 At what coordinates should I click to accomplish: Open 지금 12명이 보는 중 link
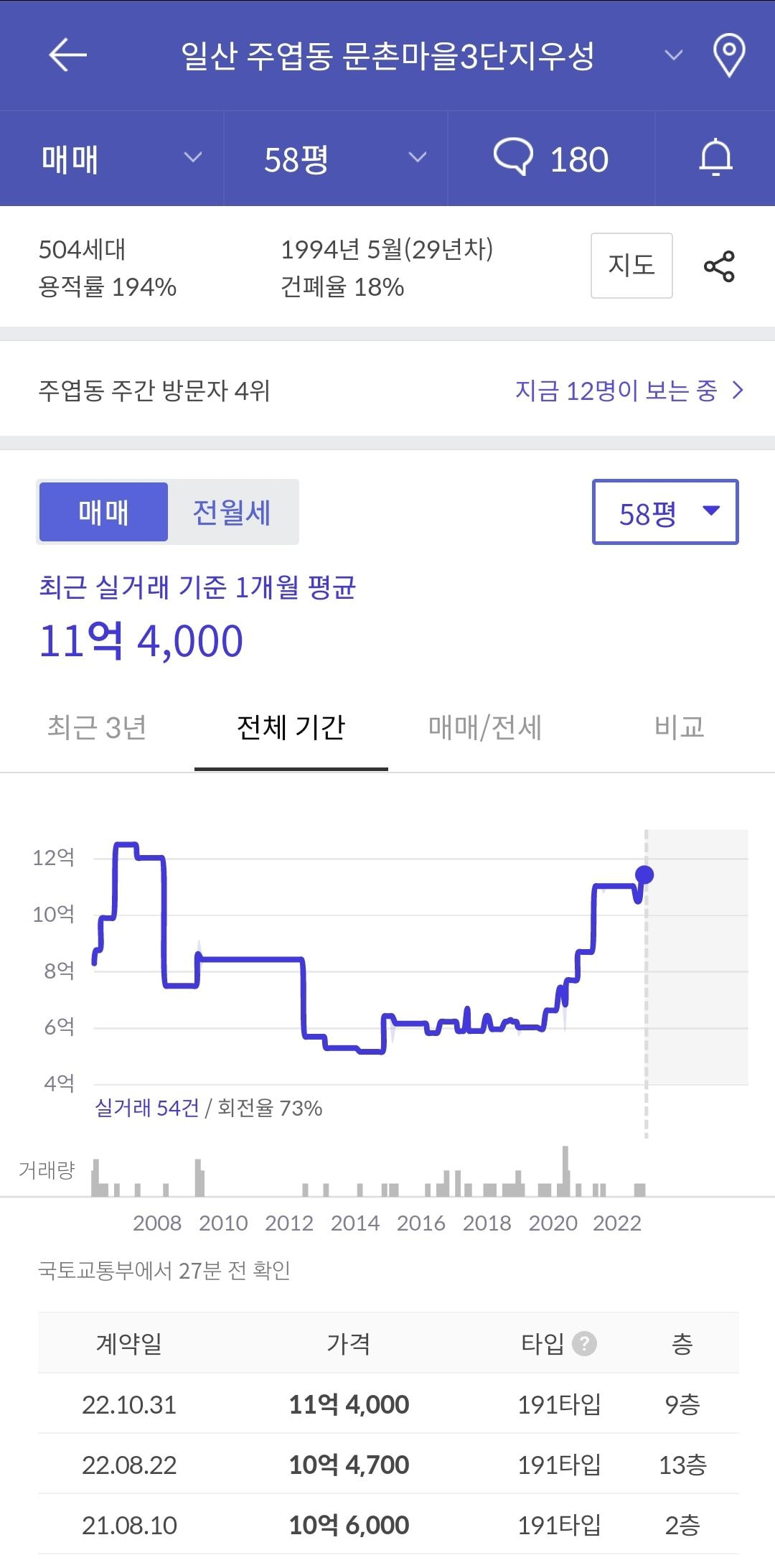tap(629, 391)
